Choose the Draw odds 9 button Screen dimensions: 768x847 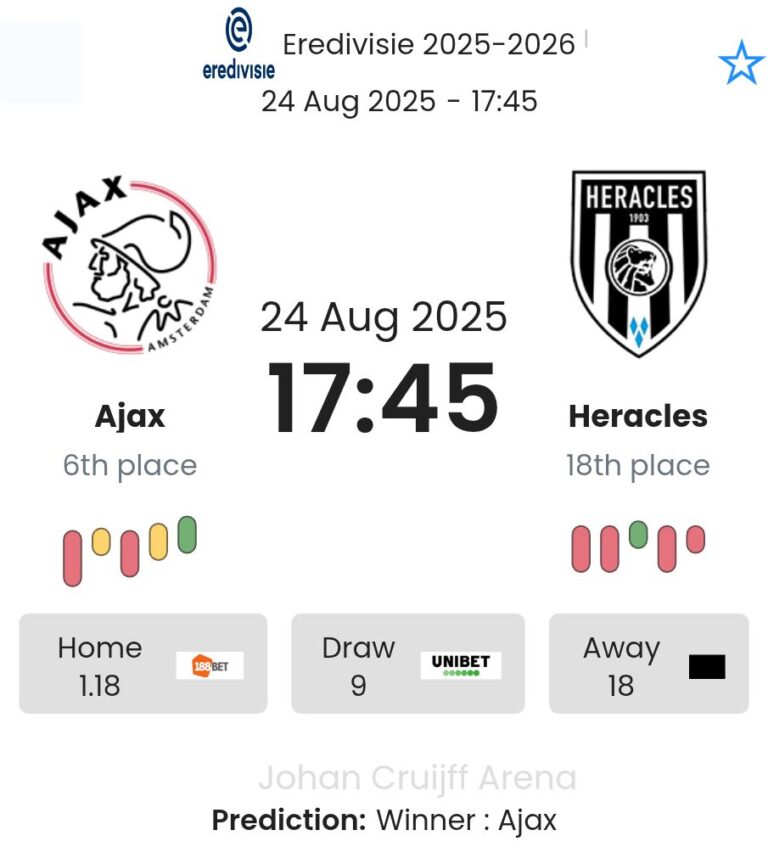pos(407,664)
